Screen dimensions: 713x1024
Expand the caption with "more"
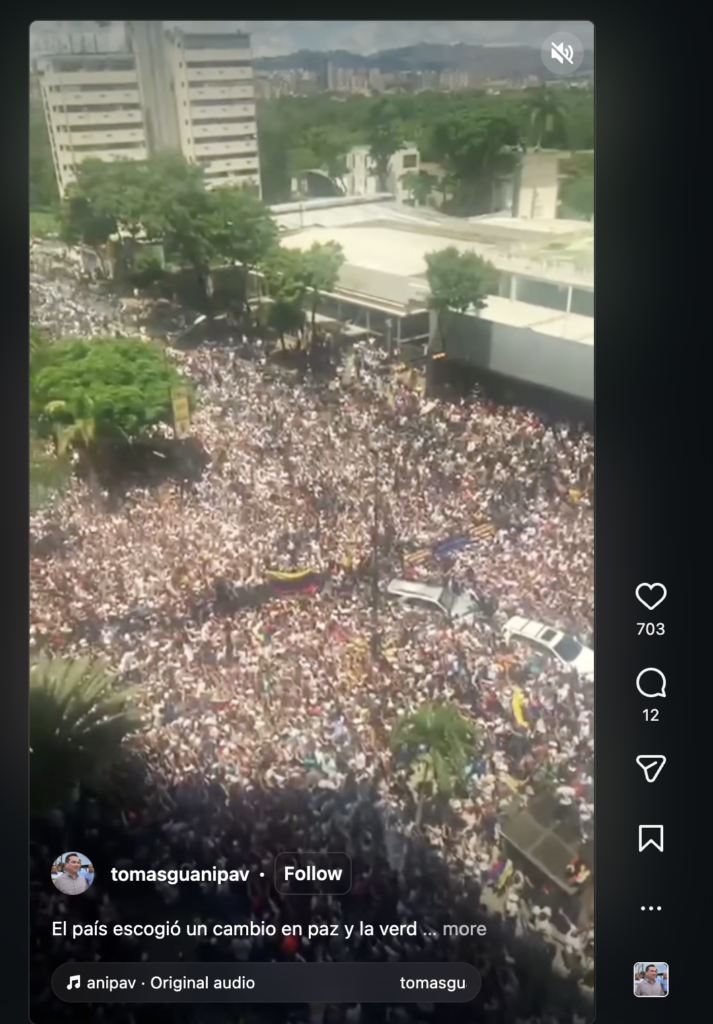tap(464, 928)
